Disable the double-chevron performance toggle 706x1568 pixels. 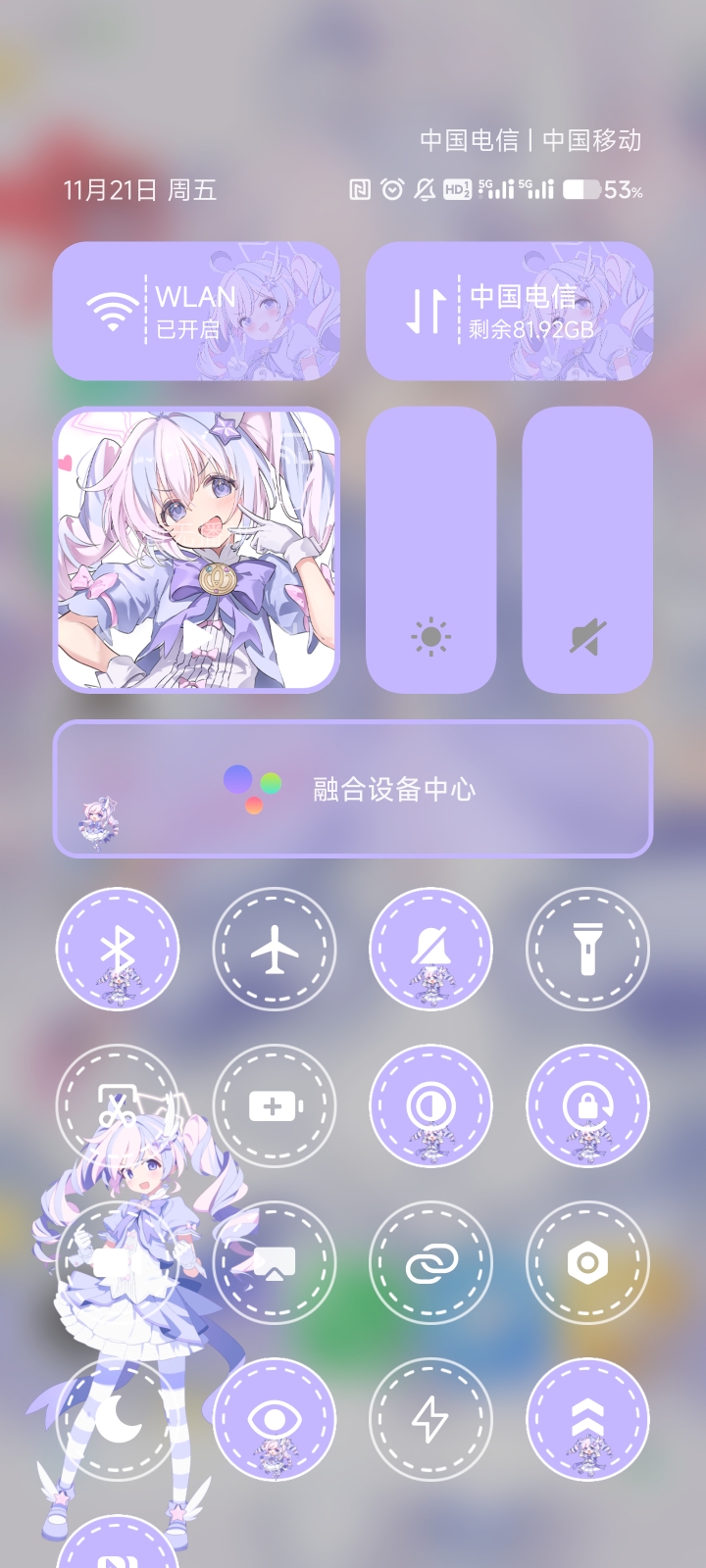(587, 1419)
